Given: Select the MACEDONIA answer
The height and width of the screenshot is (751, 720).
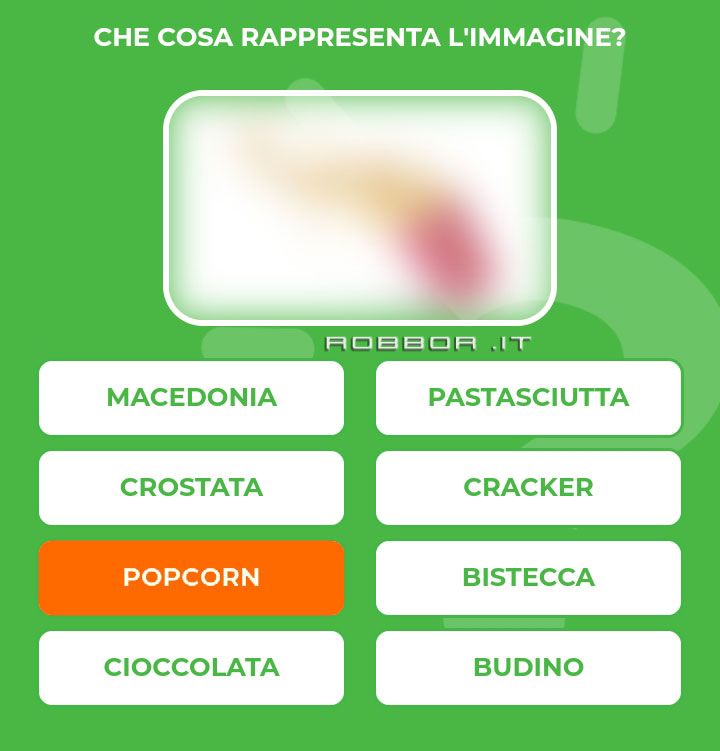Looking at the screenshot, I should pyautogui.click(x=191, y=398).
